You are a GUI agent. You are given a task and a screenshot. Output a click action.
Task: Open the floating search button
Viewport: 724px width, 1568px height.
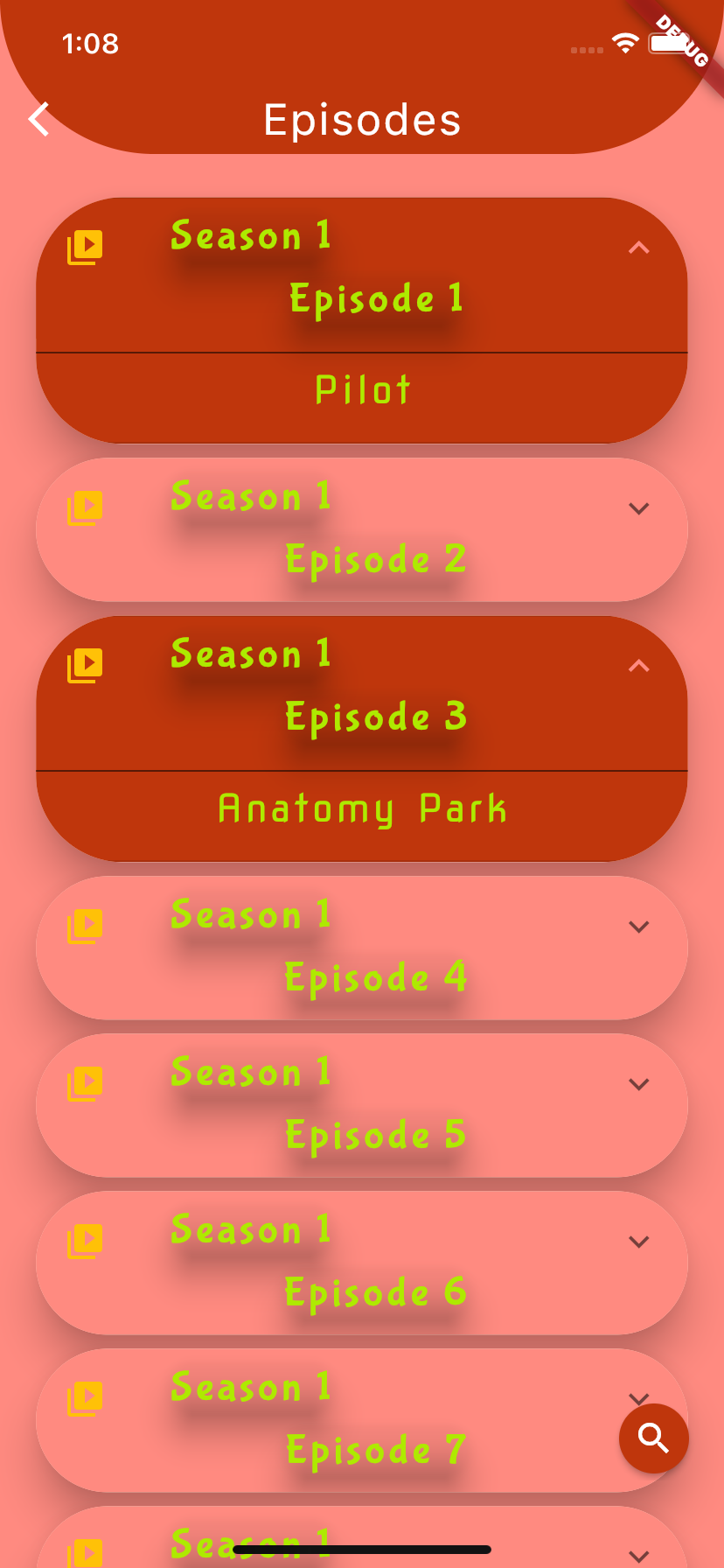(x=654, y=1438)
